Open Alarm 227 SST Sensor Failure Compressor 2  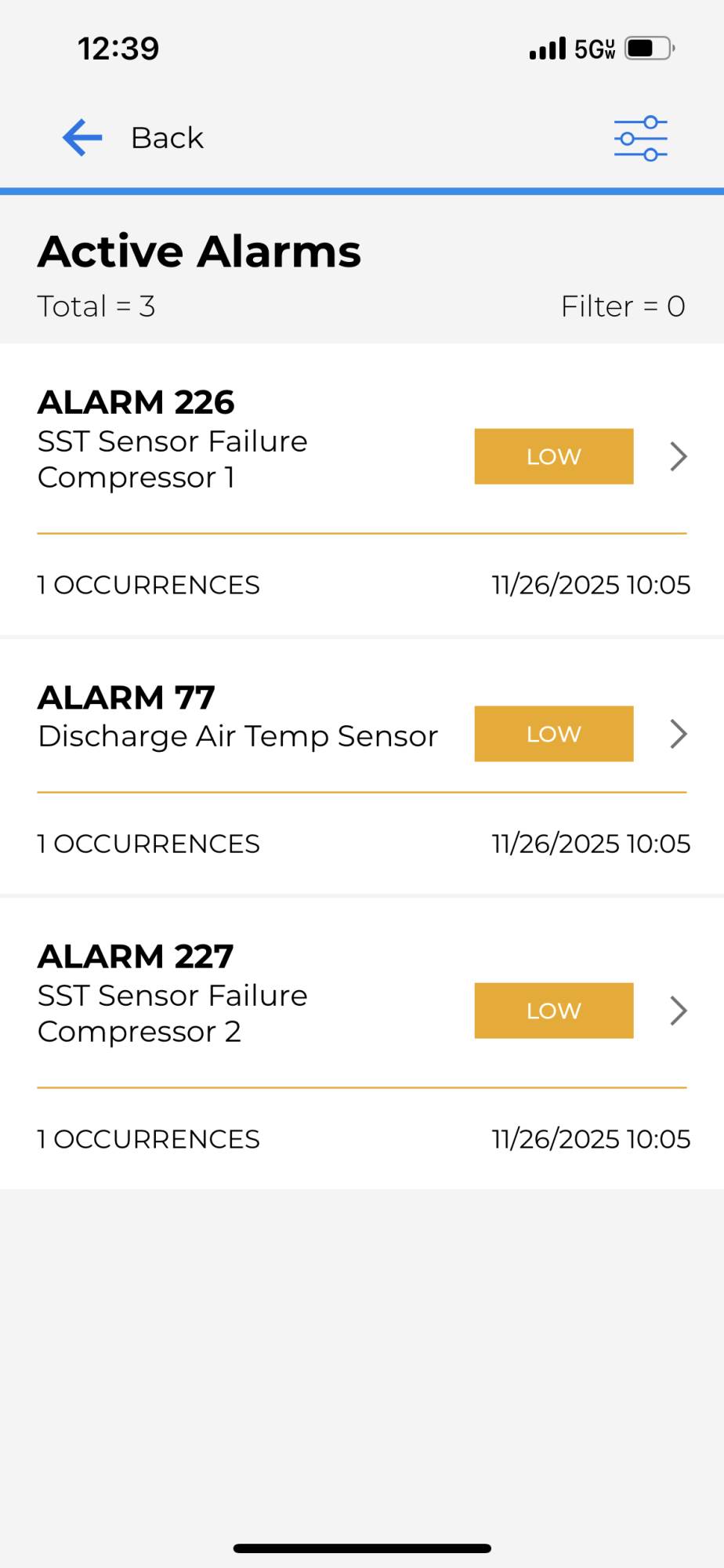tap(678, 1011)
